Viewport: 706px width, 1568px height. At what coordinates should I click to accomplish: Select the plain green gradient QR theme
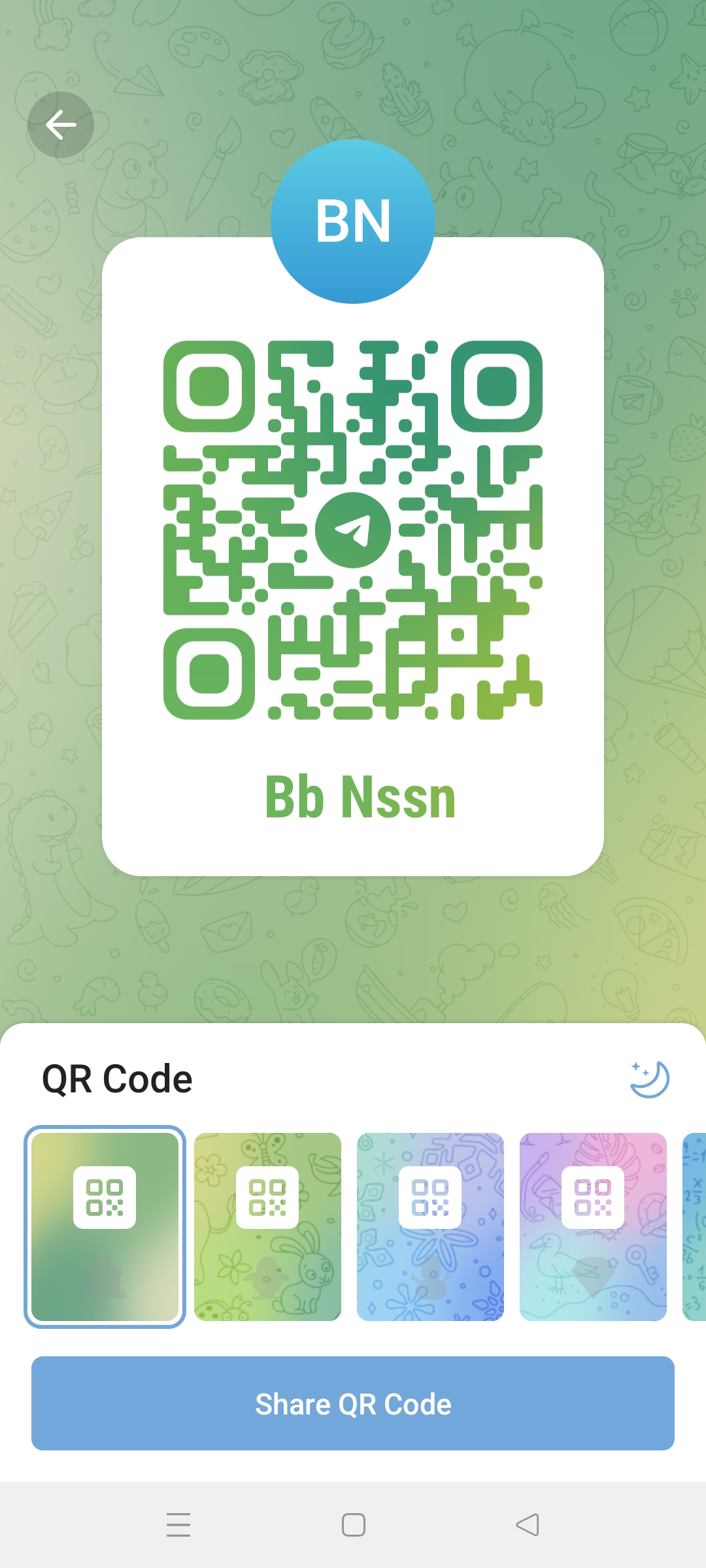pos(105,1226)
